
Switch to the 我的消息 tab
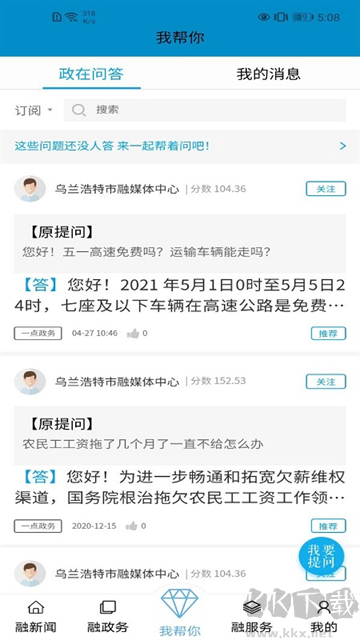click(x=269, y=74)
